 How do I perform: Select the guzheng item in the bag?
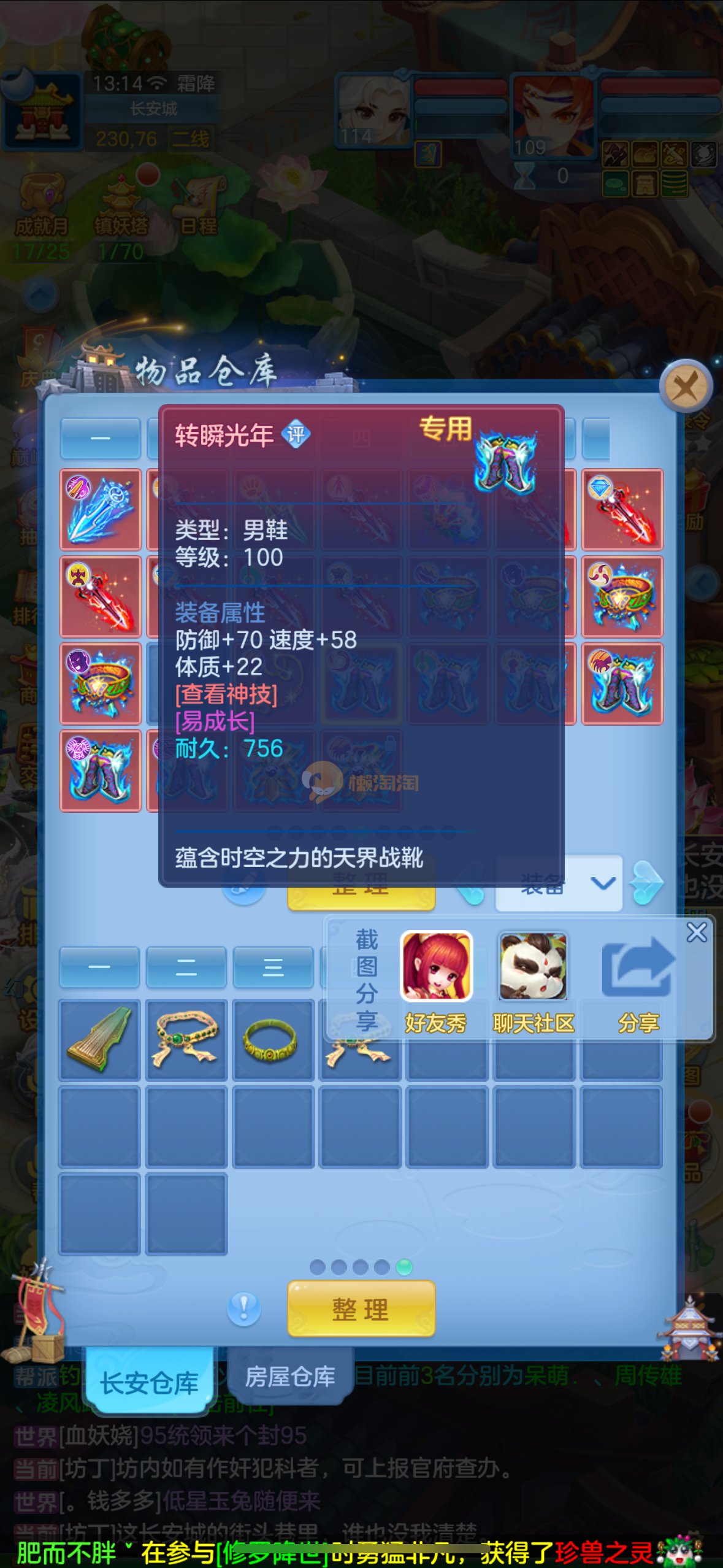99,1039
